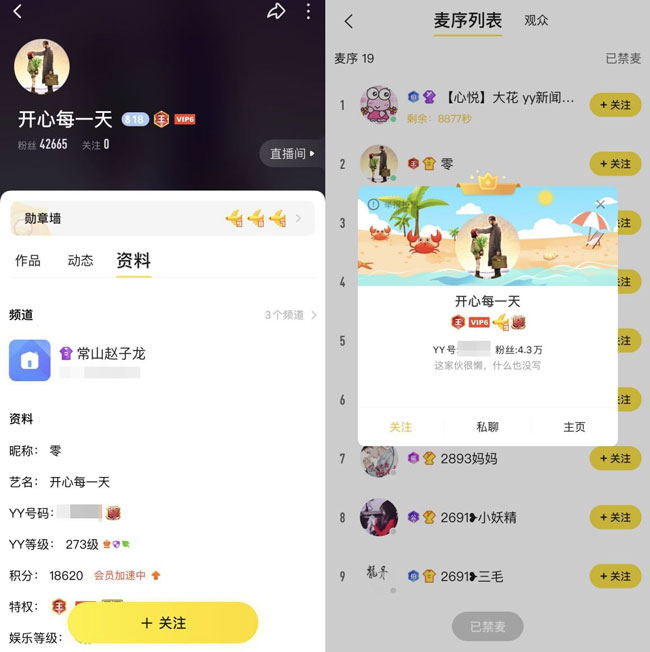The height and width of the screenshot is (652, 650).
Task: Switch to the 作品 tab
Action: point(28,261)
